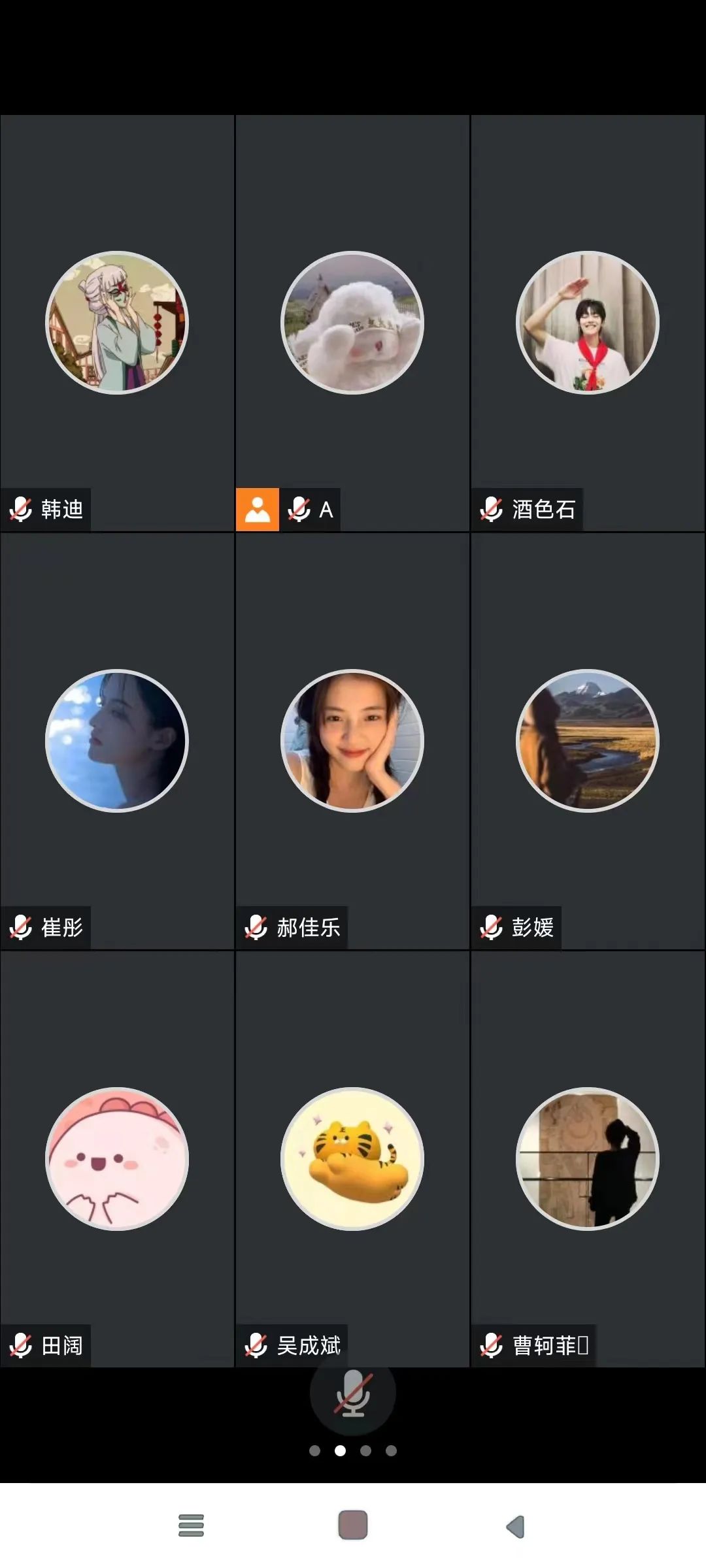
Task: Go back with system back button
Action: click(515, 1526)
